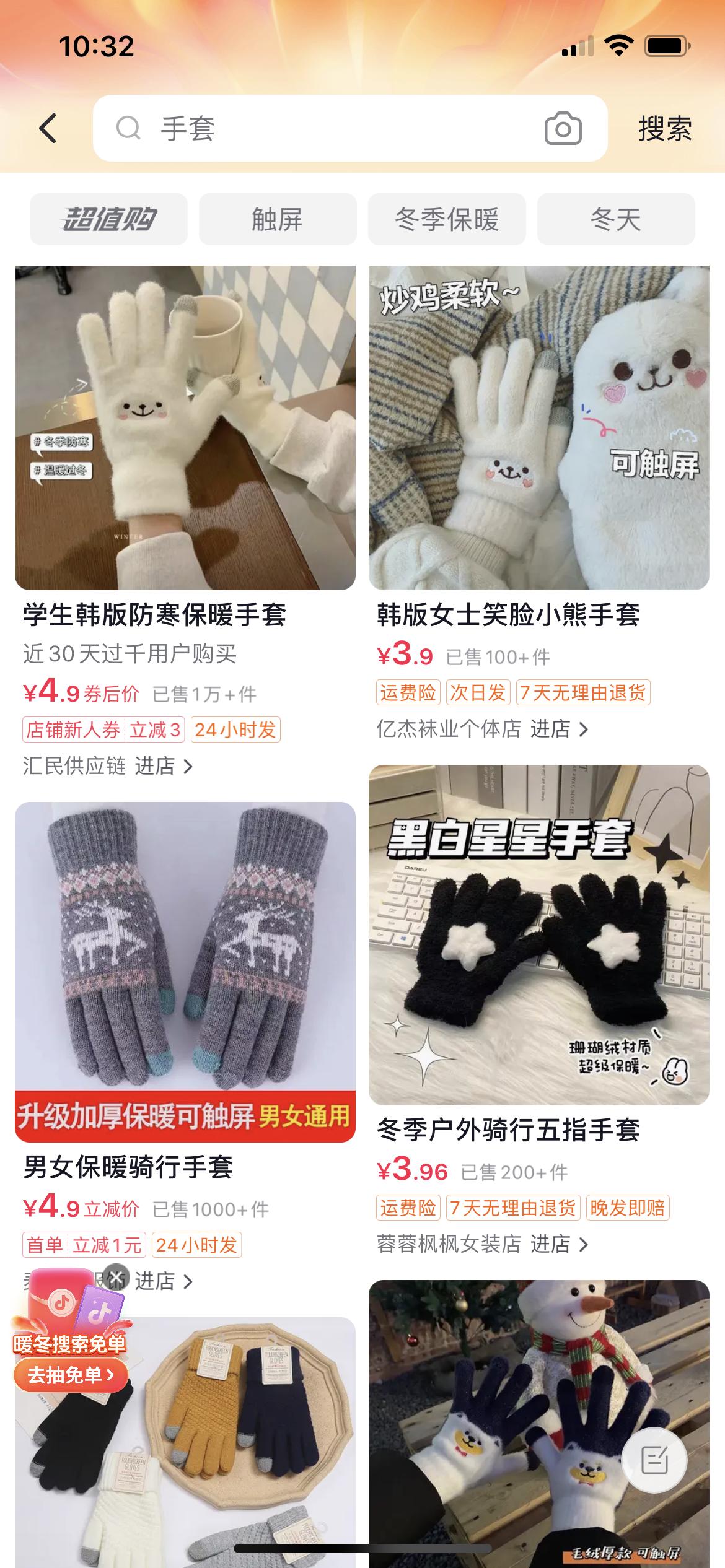Tap the 手套 search field
Image resolution: width=725 pixels, height=1568 pixels.
(322, 129)
